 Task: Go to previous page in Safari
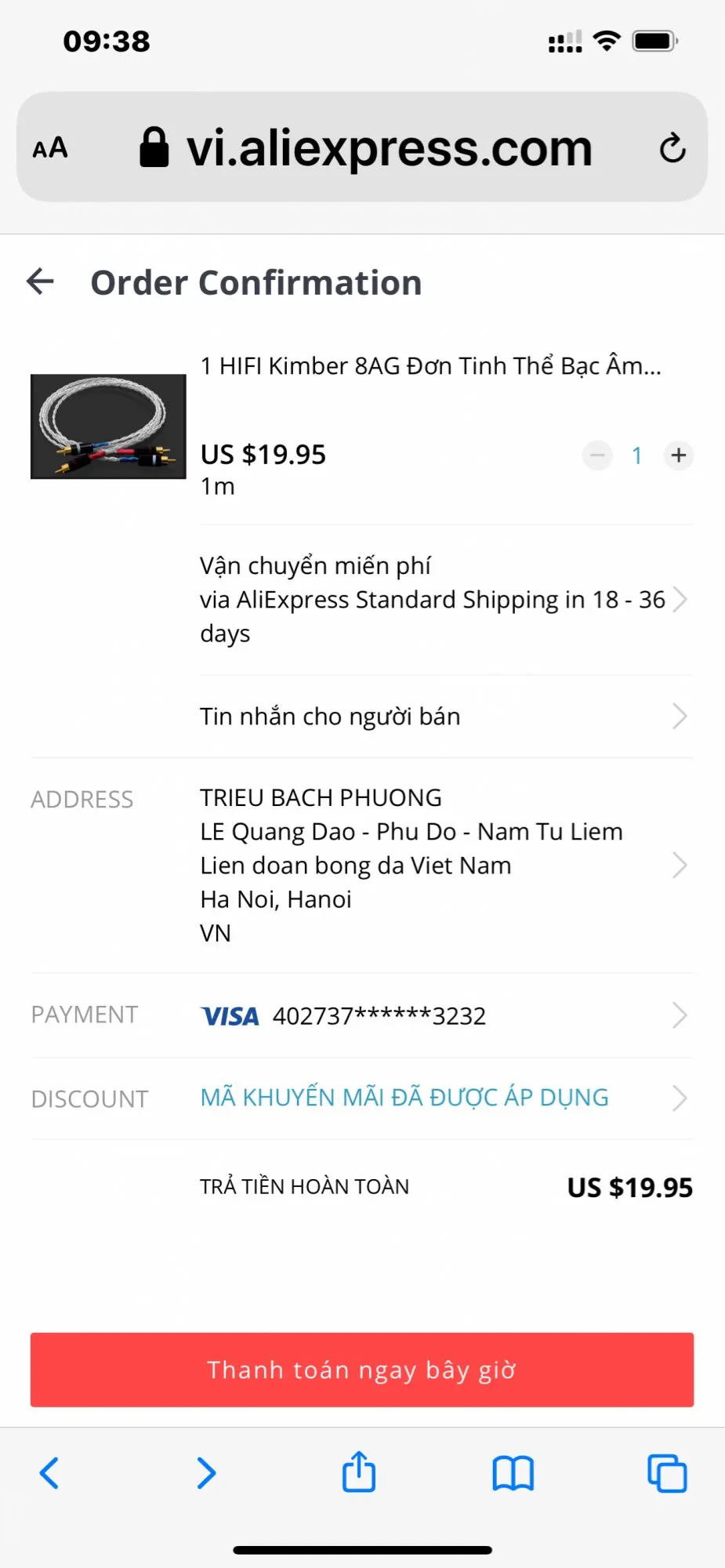click(49, 1473)
